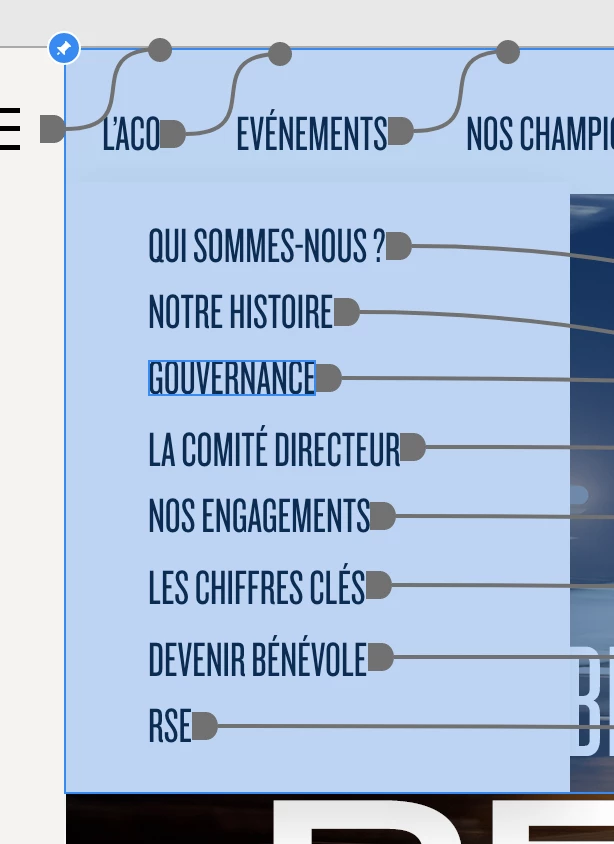
Task: Choose the LA COMITÉ DIRECTEUR link
Action: [274, 449]
